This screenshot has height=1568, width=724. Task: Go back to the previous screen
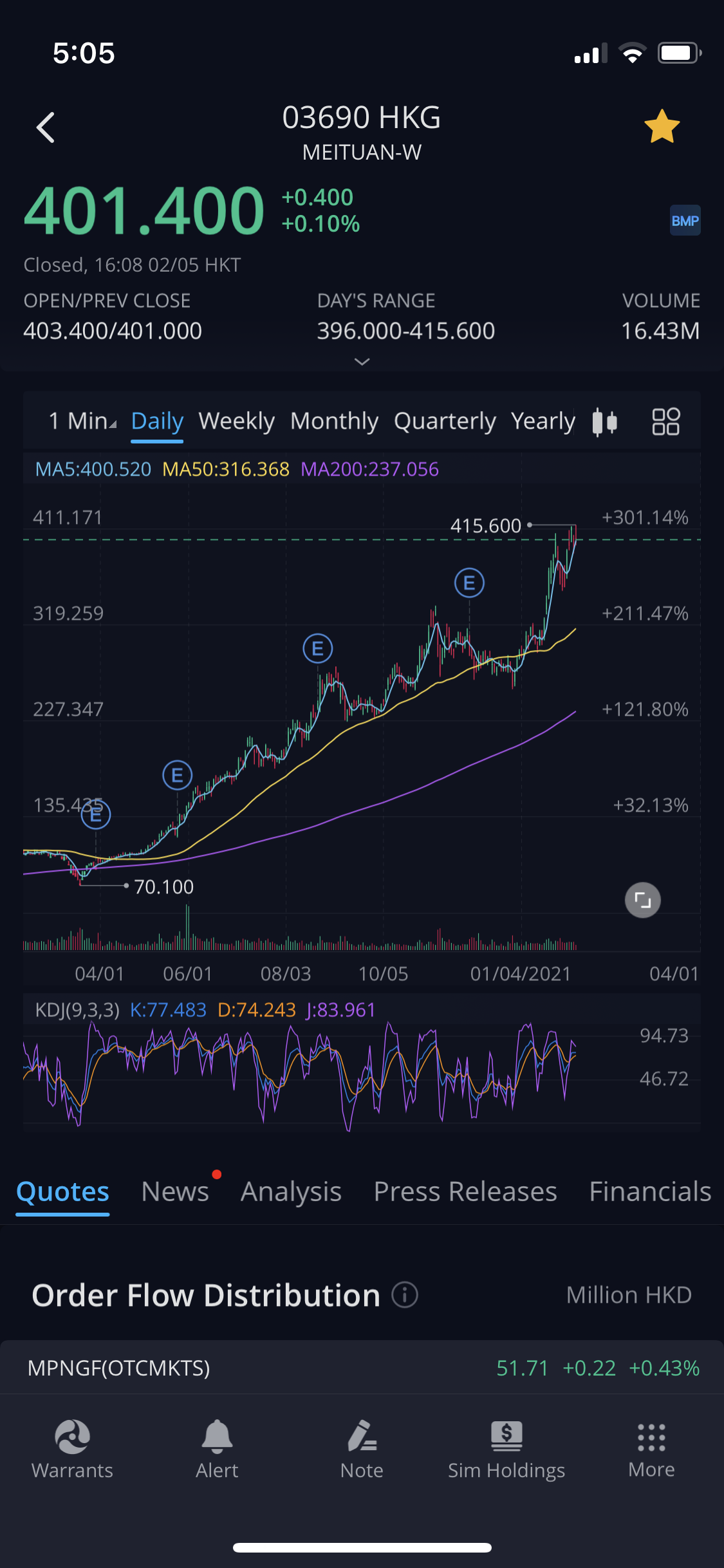pos(46,127)
